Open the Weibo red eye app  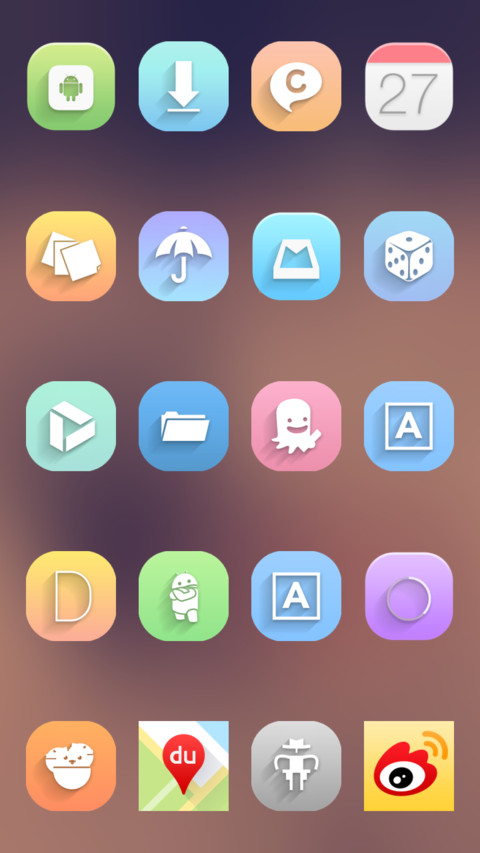coord(409,766)
